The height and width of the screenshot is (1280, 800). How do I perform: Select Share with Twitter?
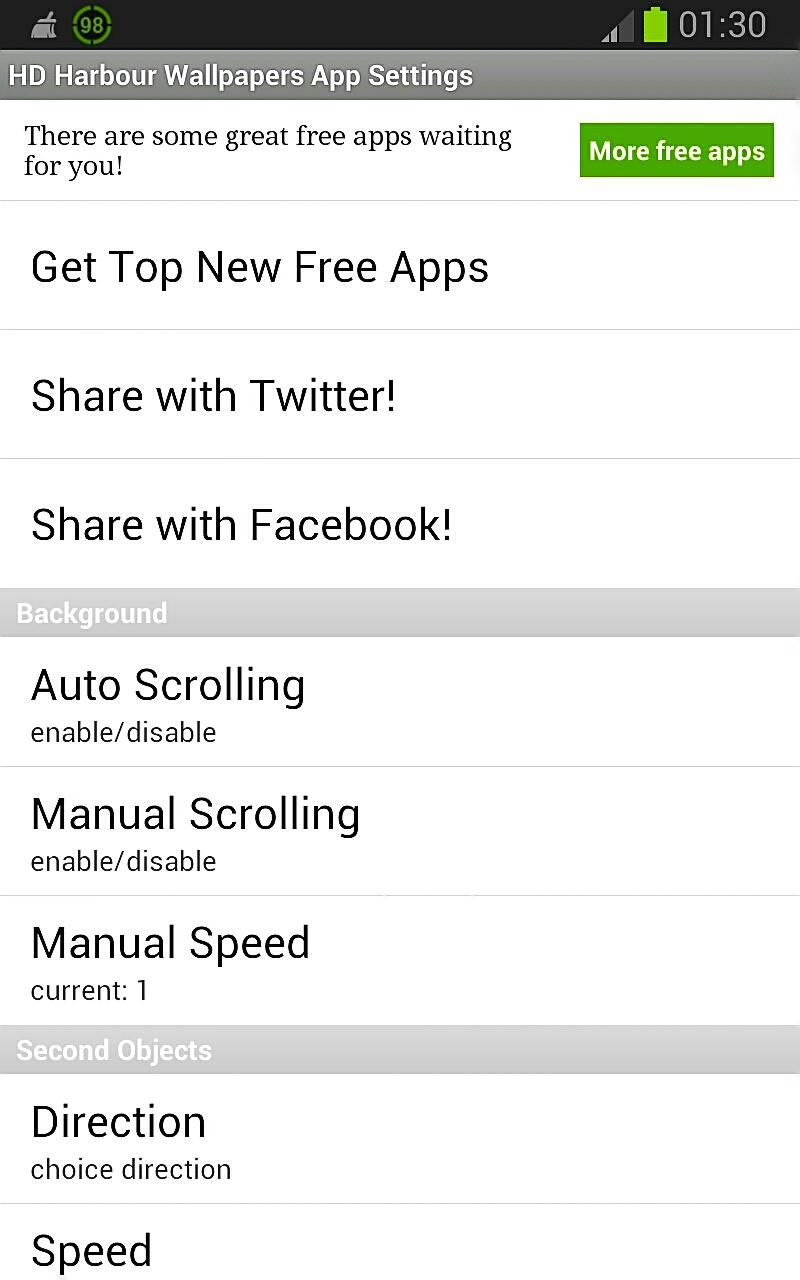(x=400, y=395)
